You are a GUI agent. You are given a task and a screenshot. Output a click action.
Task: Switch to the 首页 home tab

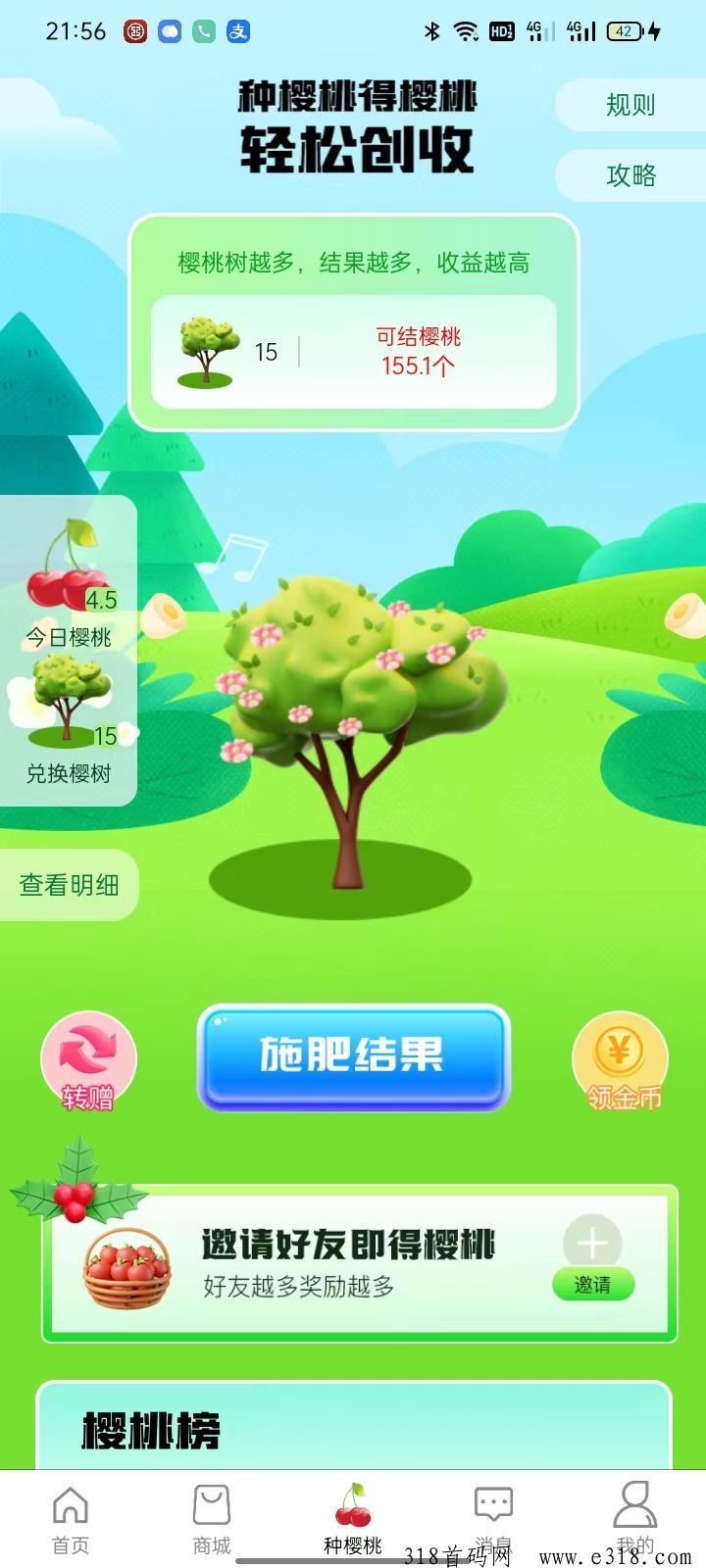pyautogui.click(x=71, y=1519)
